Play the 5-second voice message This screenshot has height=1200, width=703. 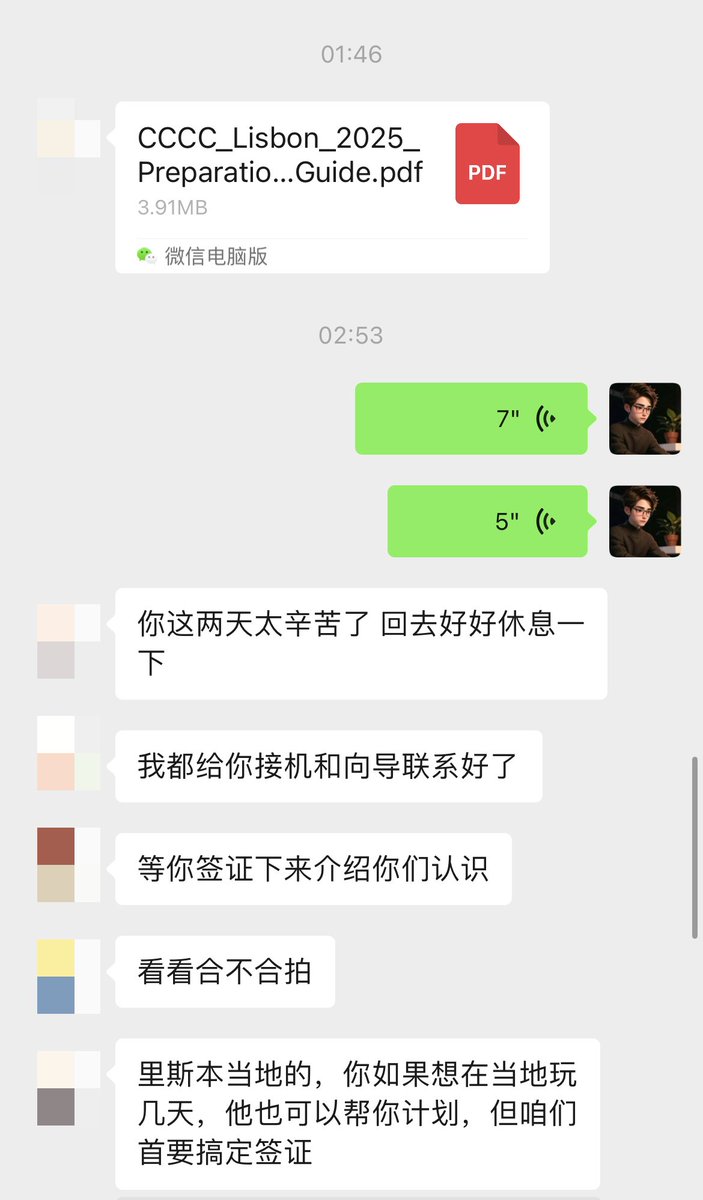coord(487,521)
